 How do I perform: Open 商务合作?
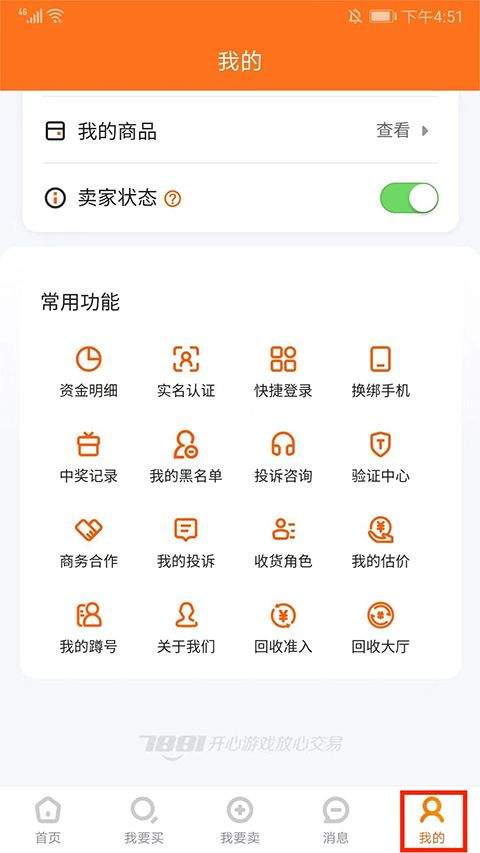tap(89, 542)
